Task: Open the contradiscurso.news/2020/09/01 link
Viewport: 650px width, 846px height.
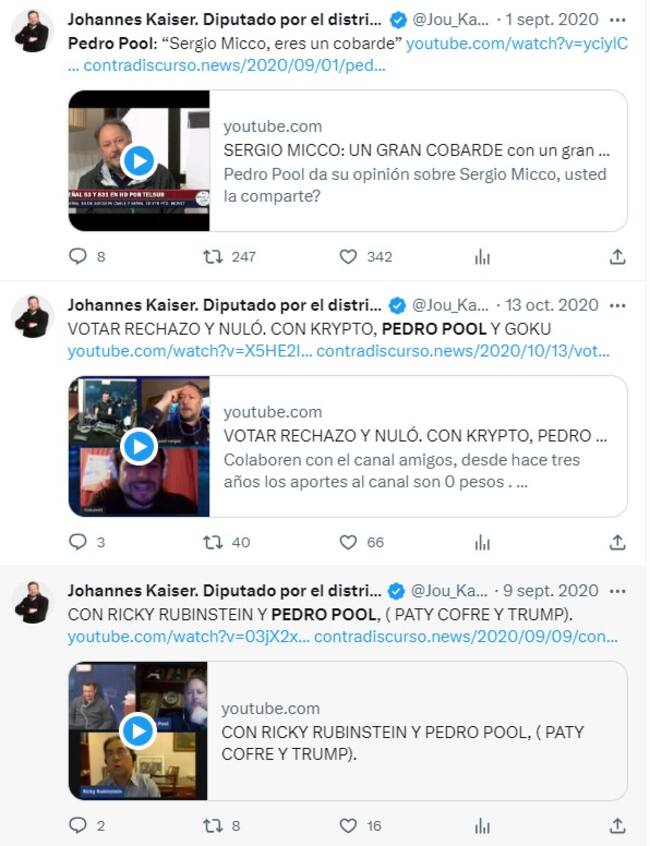Action: click(234, 65)
